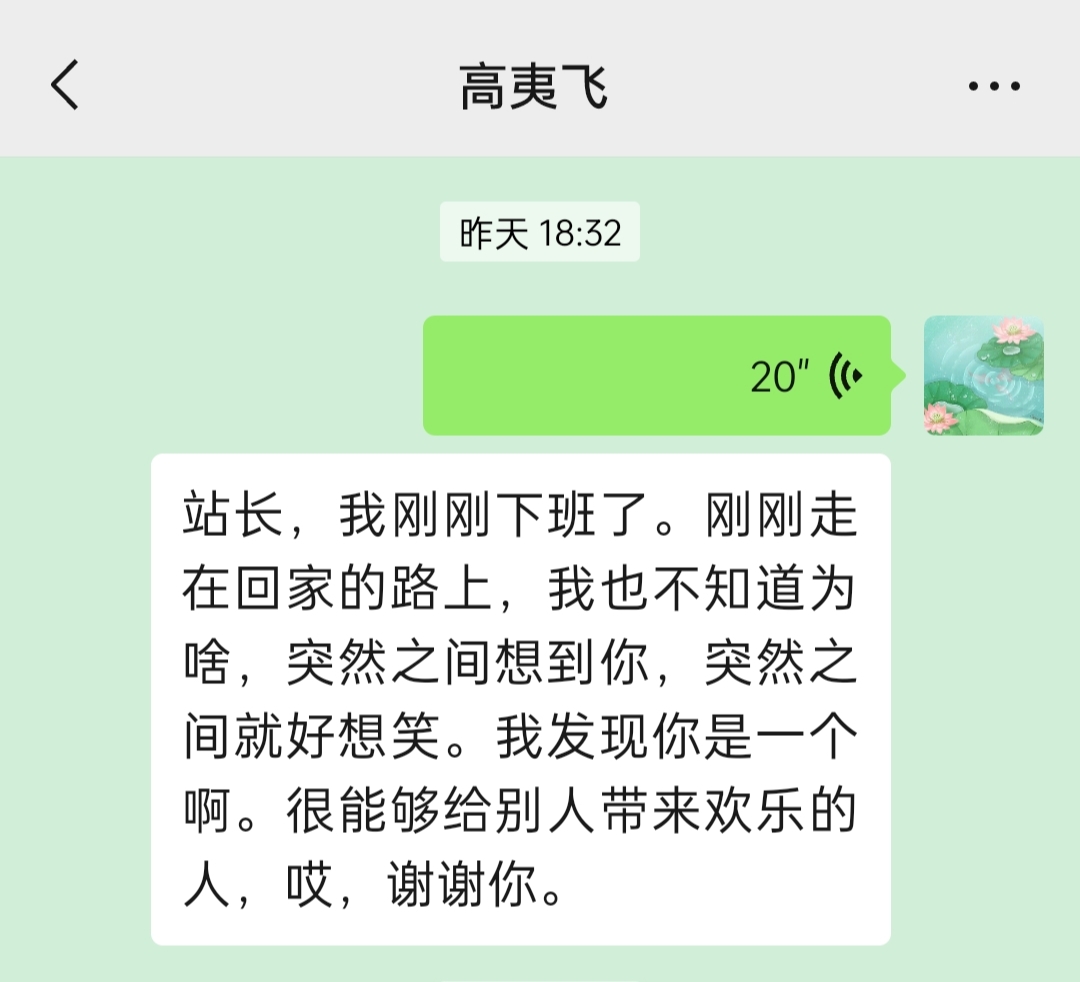This screenshot has width=1080, height=982.
Task: Play the 20-second voice message
Action: point(656,376)
